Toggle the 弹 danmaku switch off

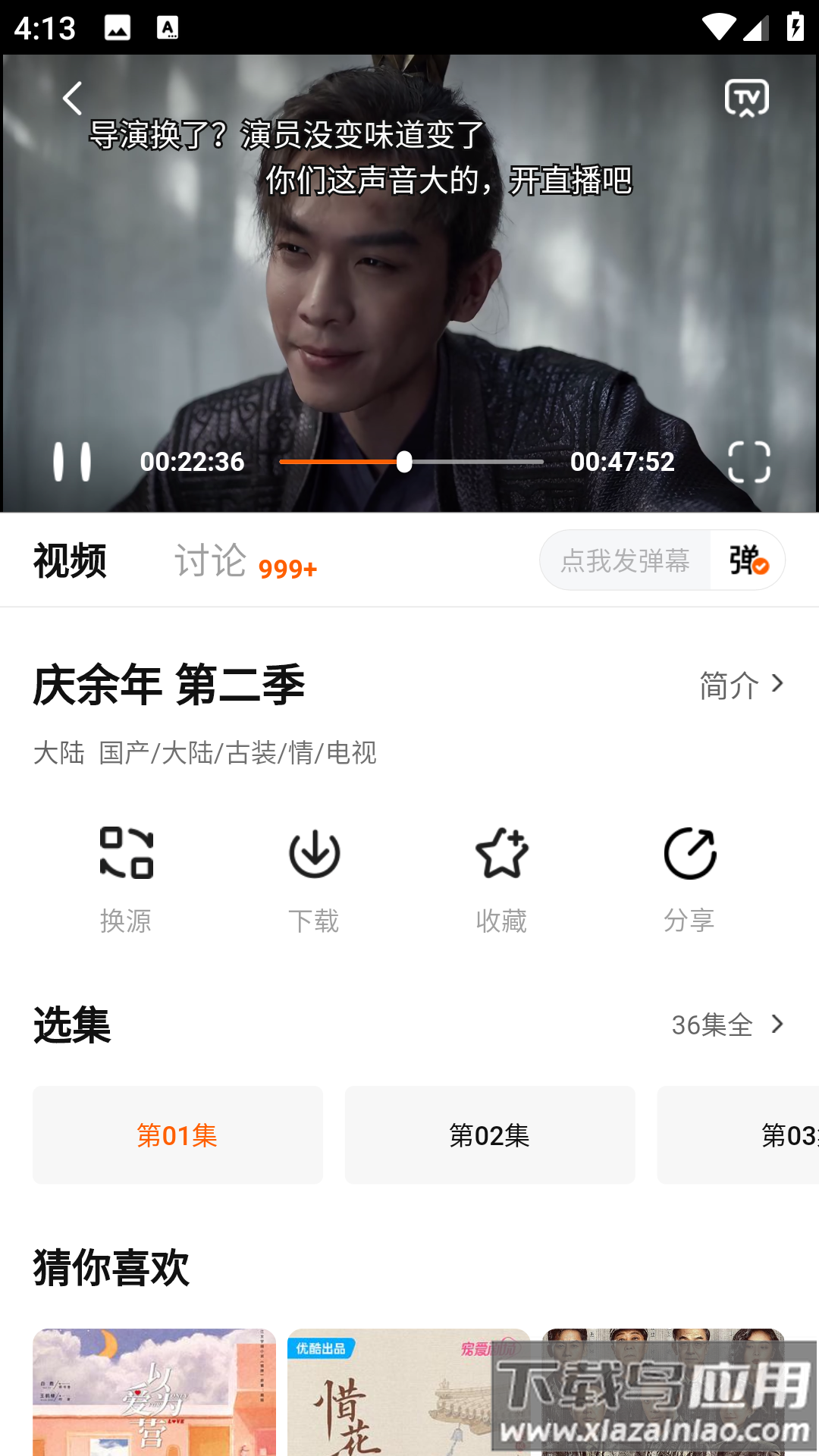click(747, 560)
